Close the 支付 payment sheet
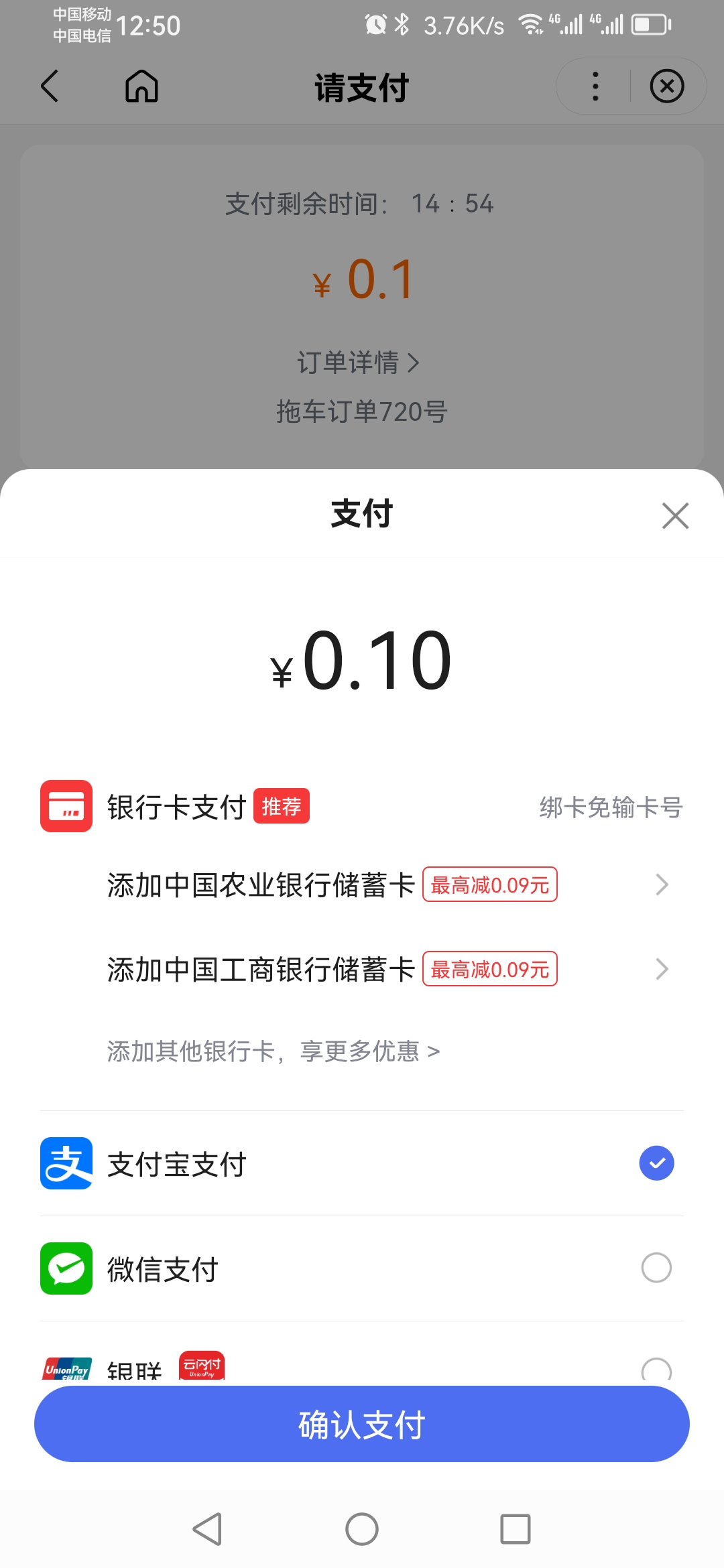Viewport: 724px width, 1568px height. pyautogui.click(x=675, y=515)
